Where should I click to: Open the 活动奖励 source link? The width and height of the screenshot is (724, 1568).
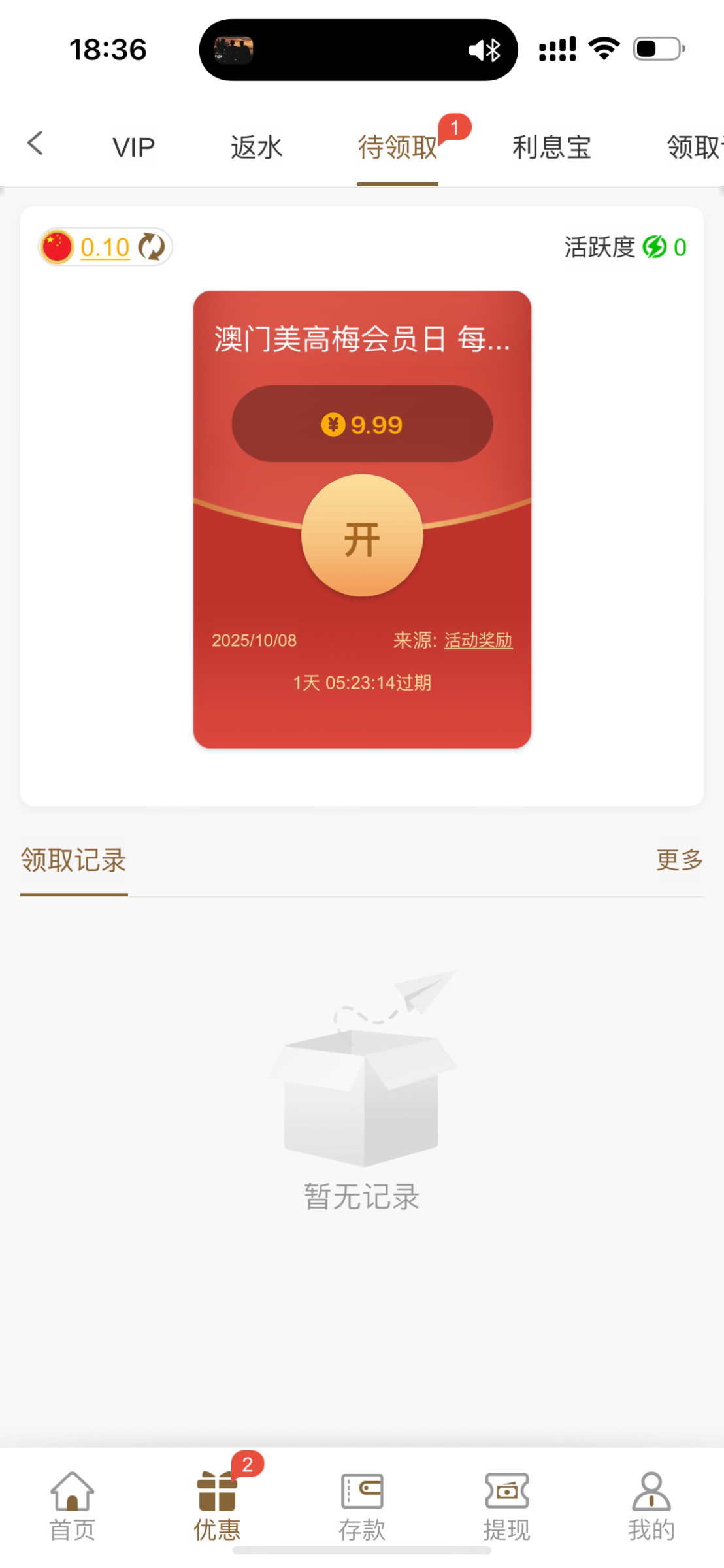(478, 640)
